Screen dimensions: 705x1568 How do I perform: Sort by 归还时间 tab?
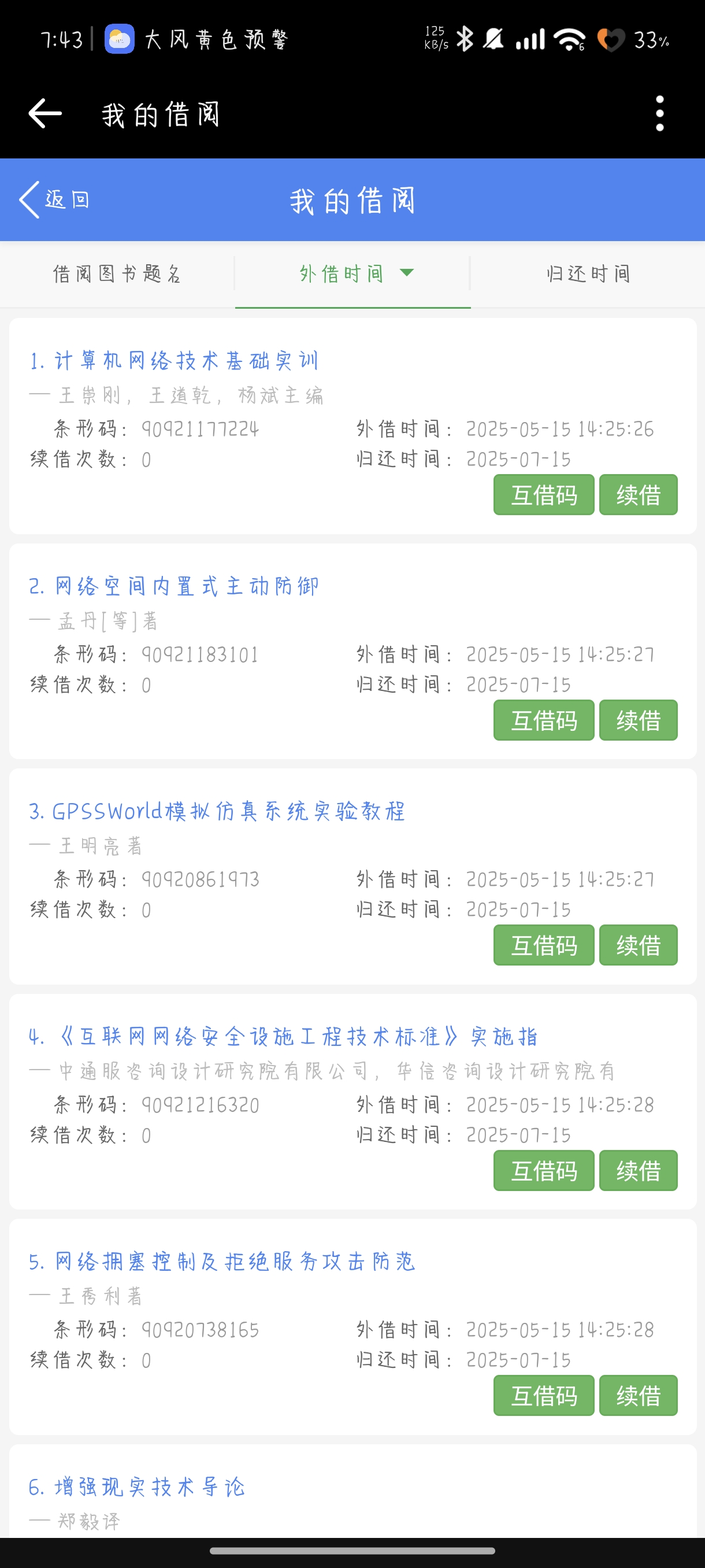point(588,274)
